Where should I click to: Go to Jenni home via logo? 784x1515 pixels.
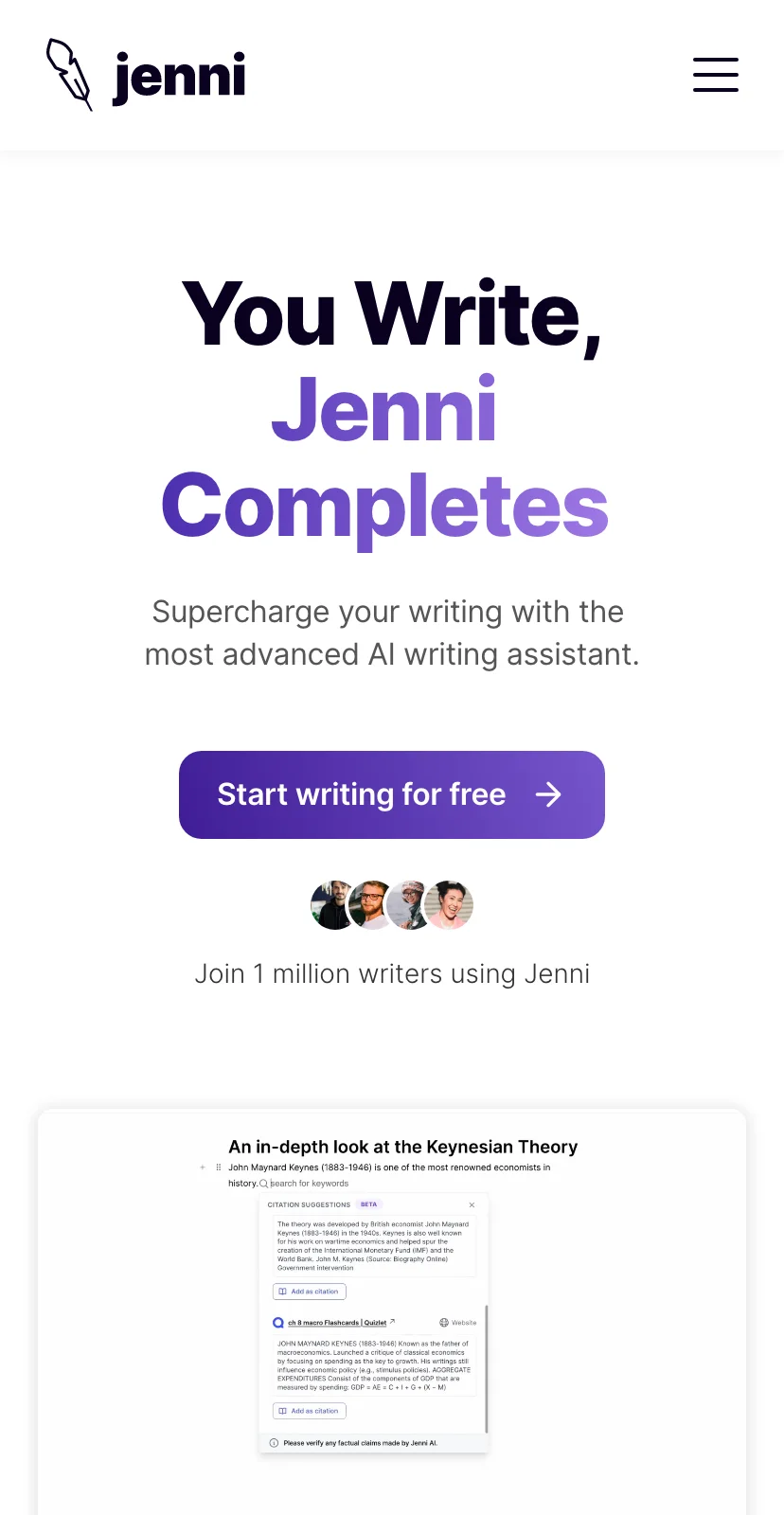(147, 75)
